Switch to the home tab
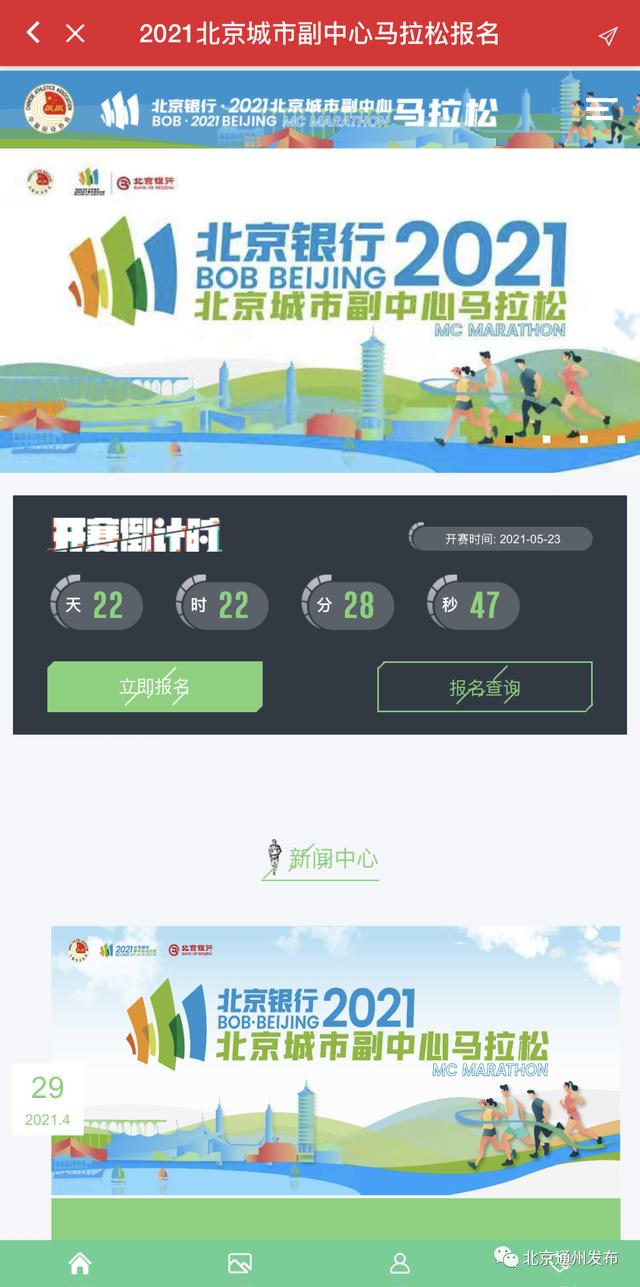Screen dimensions: 640x1287 79,1262
